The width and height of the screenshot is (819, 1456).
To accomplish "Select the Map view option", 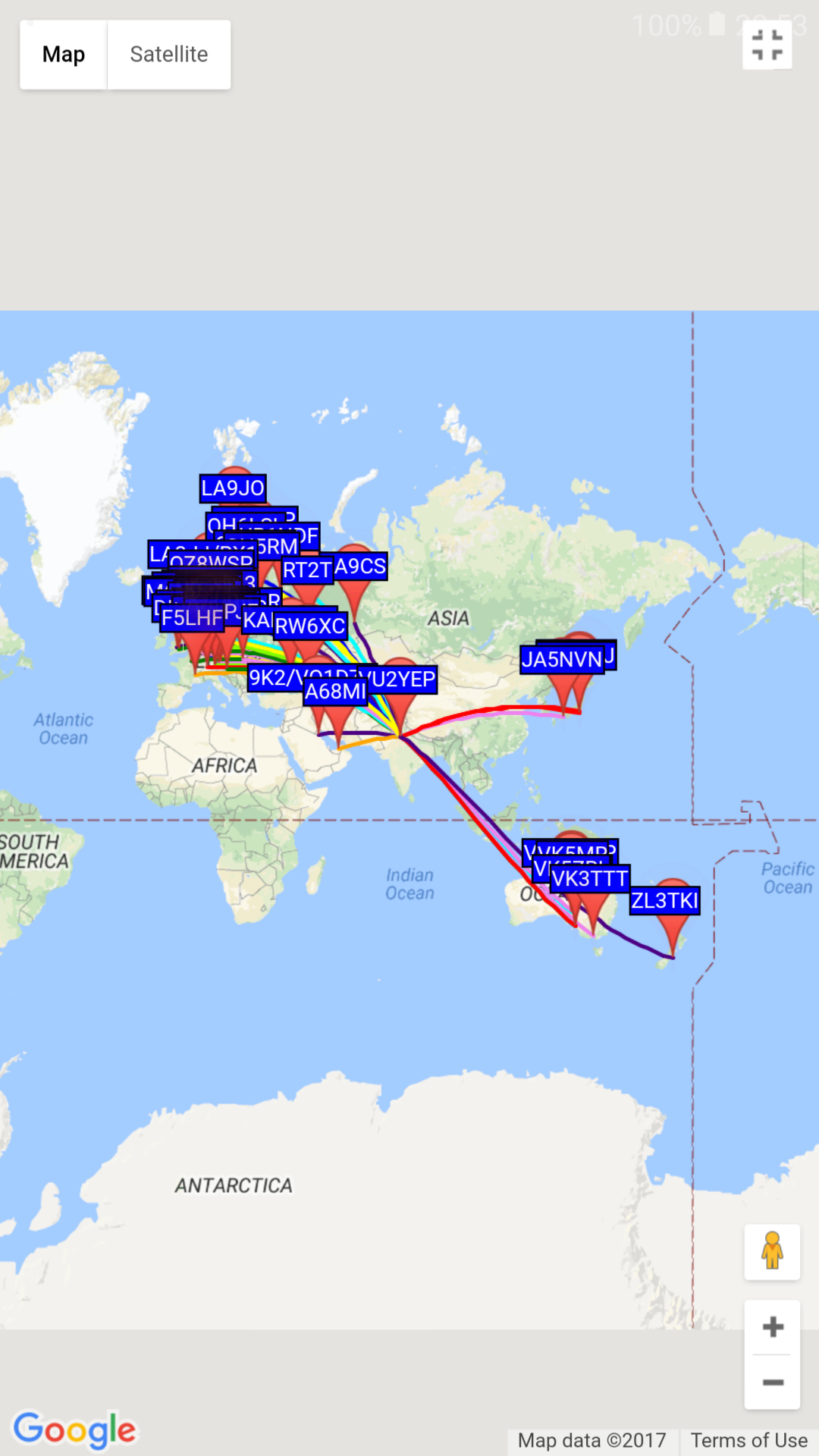I will [x=64, y=55].
